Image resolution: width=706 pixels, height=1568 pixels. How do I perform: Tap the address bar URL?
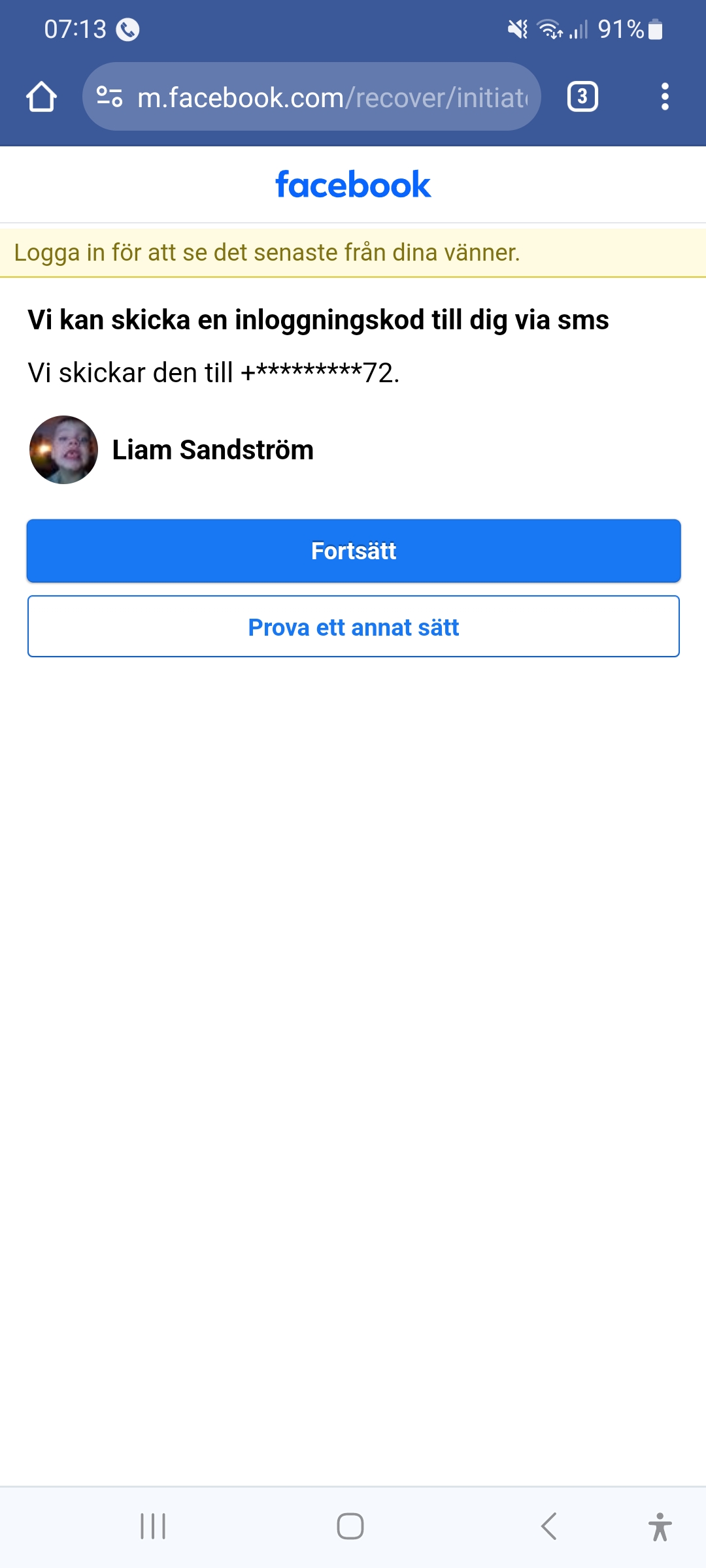pyautogui.click(x=332, y=97)
